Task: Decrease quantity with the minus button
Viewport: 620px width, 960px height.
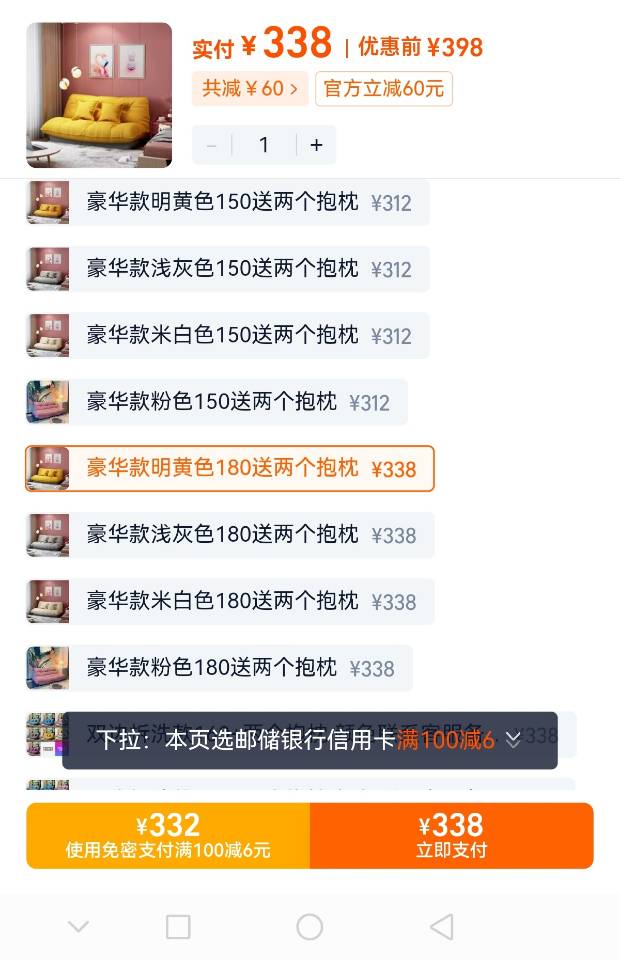Action: [212, 145]
